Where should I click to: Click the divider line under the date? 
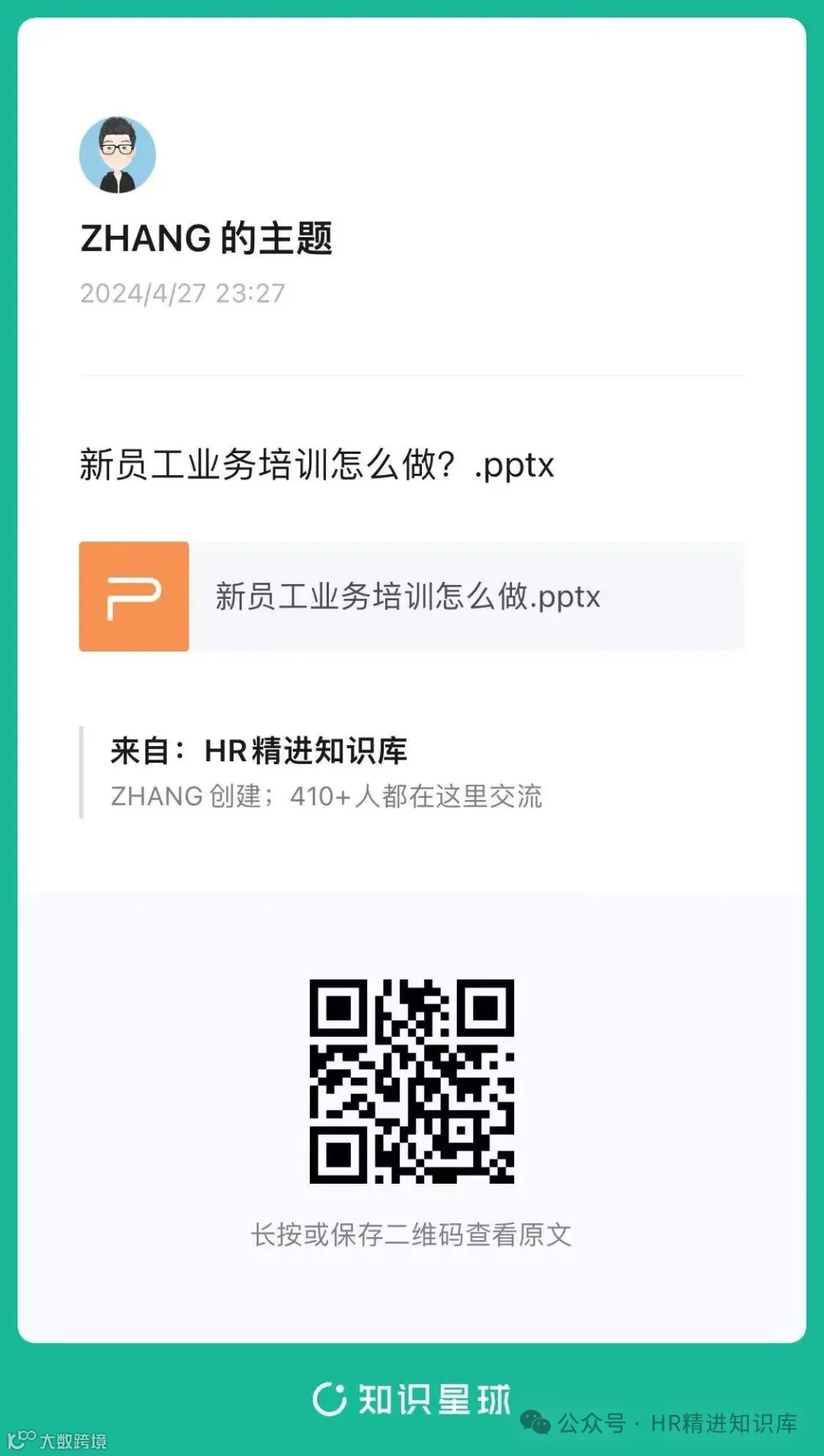pos(412,375)
